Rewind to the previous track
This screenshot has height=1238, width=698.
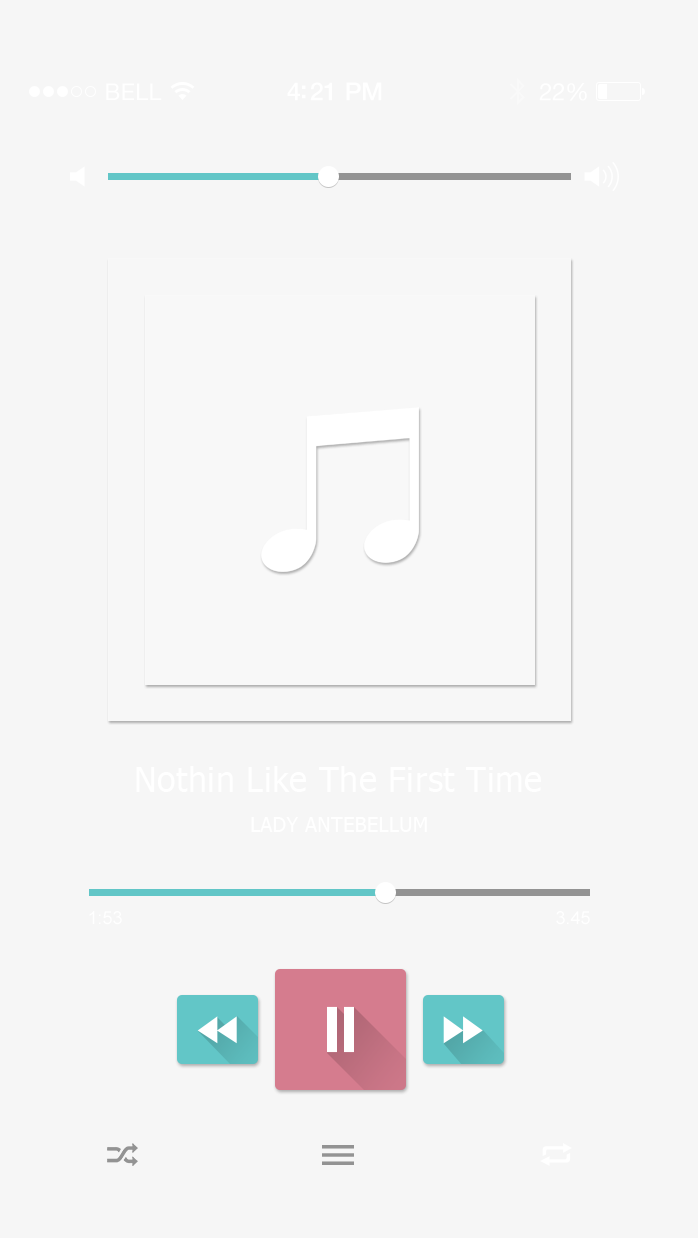tap(217, 1029)
